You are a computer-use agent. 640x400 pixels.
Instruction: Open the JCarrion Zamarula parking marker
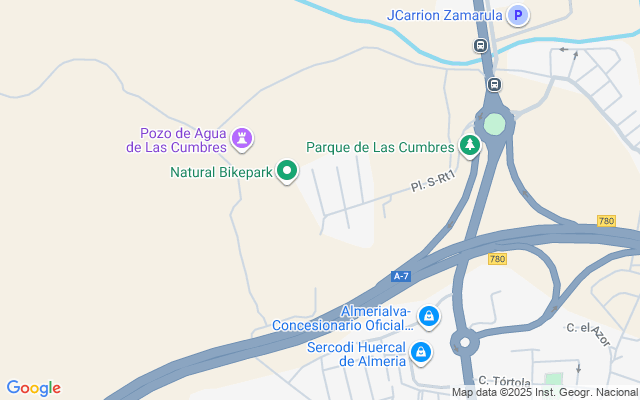518,15
